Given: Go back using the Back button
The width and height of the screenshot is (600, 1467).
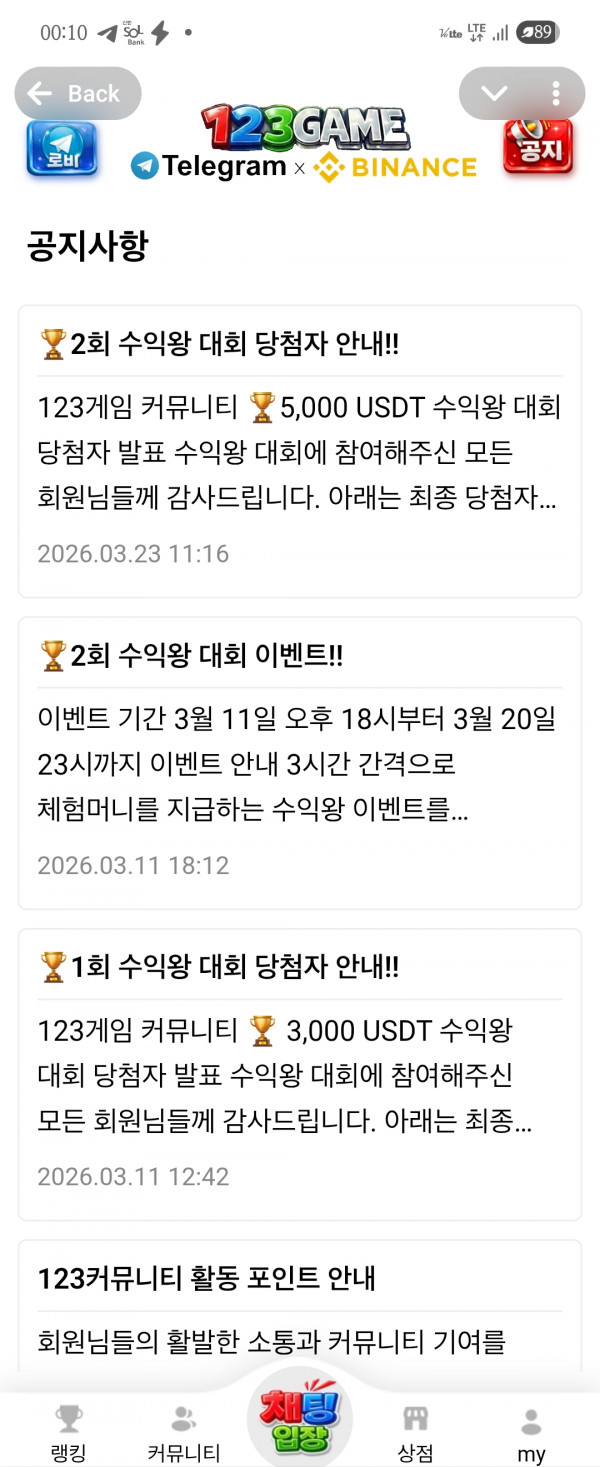Looking at the screenshot, I should (78, 94).
